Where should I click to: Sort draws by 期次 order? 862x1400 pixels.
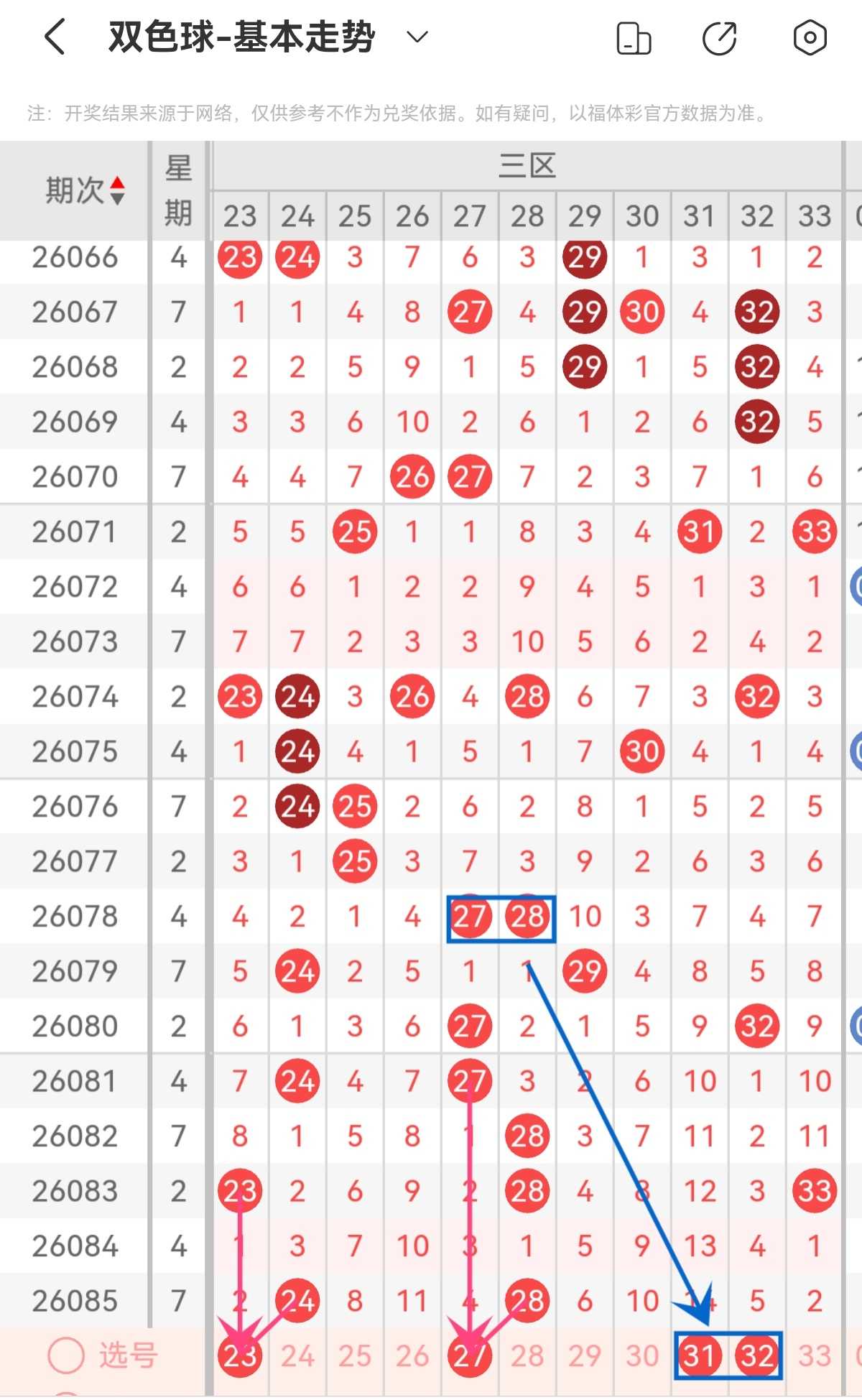[86, 191]
